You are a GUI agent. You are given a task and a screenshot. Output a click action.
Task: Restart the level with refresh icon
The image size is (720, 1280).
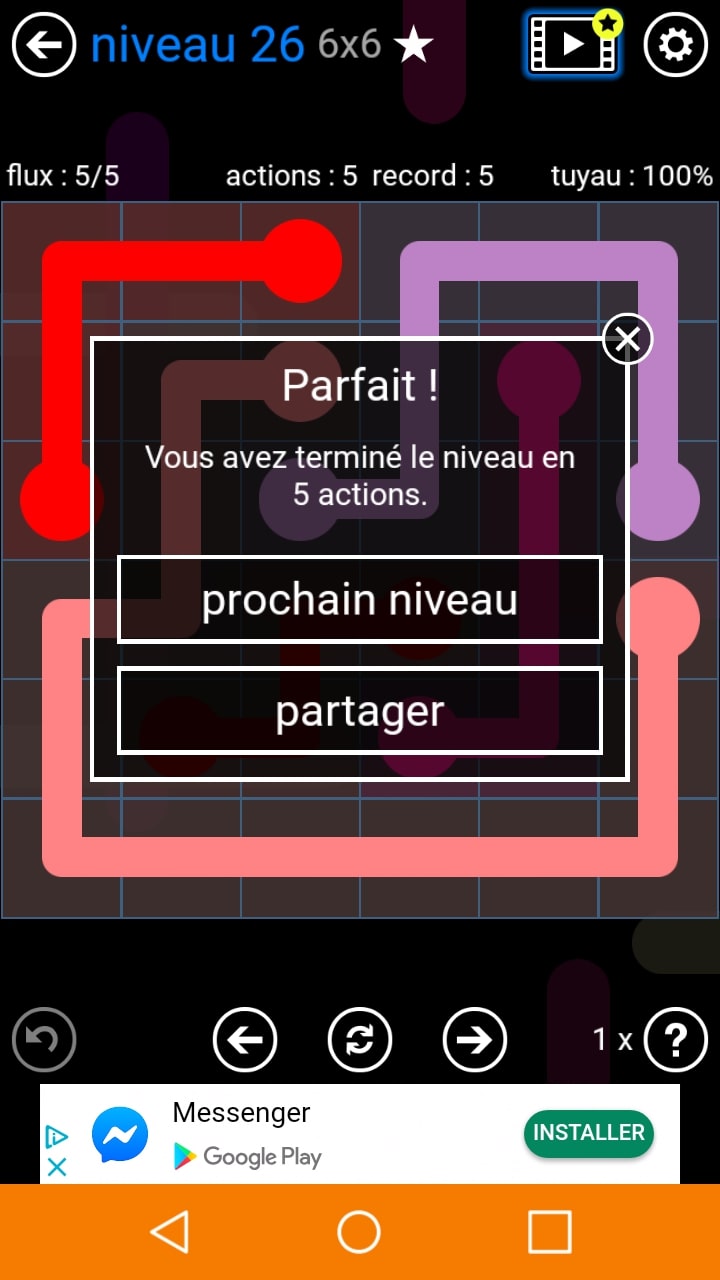click(360, 1040)
